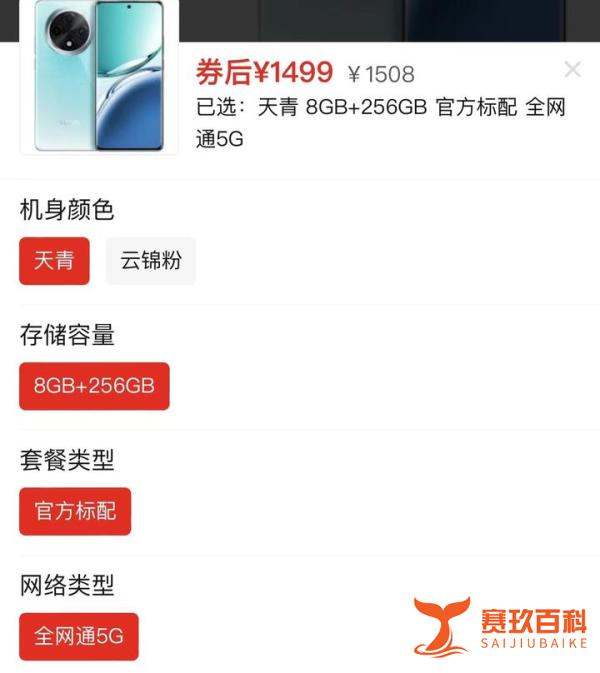Pick the 官方标配 package type
This screenshot has height=673, width=600.
click(75, 512)
